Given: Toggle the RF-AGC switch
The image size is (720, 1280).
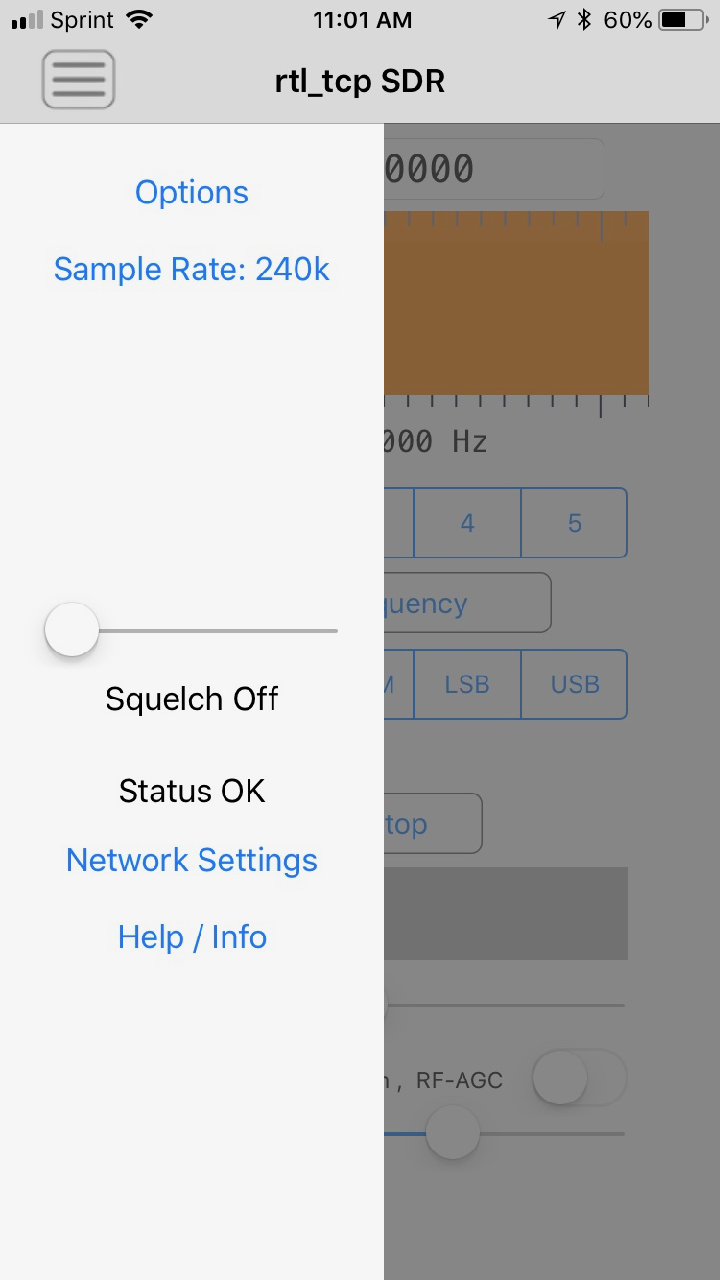Looking at the screenshot, I should coord(579,1078).
